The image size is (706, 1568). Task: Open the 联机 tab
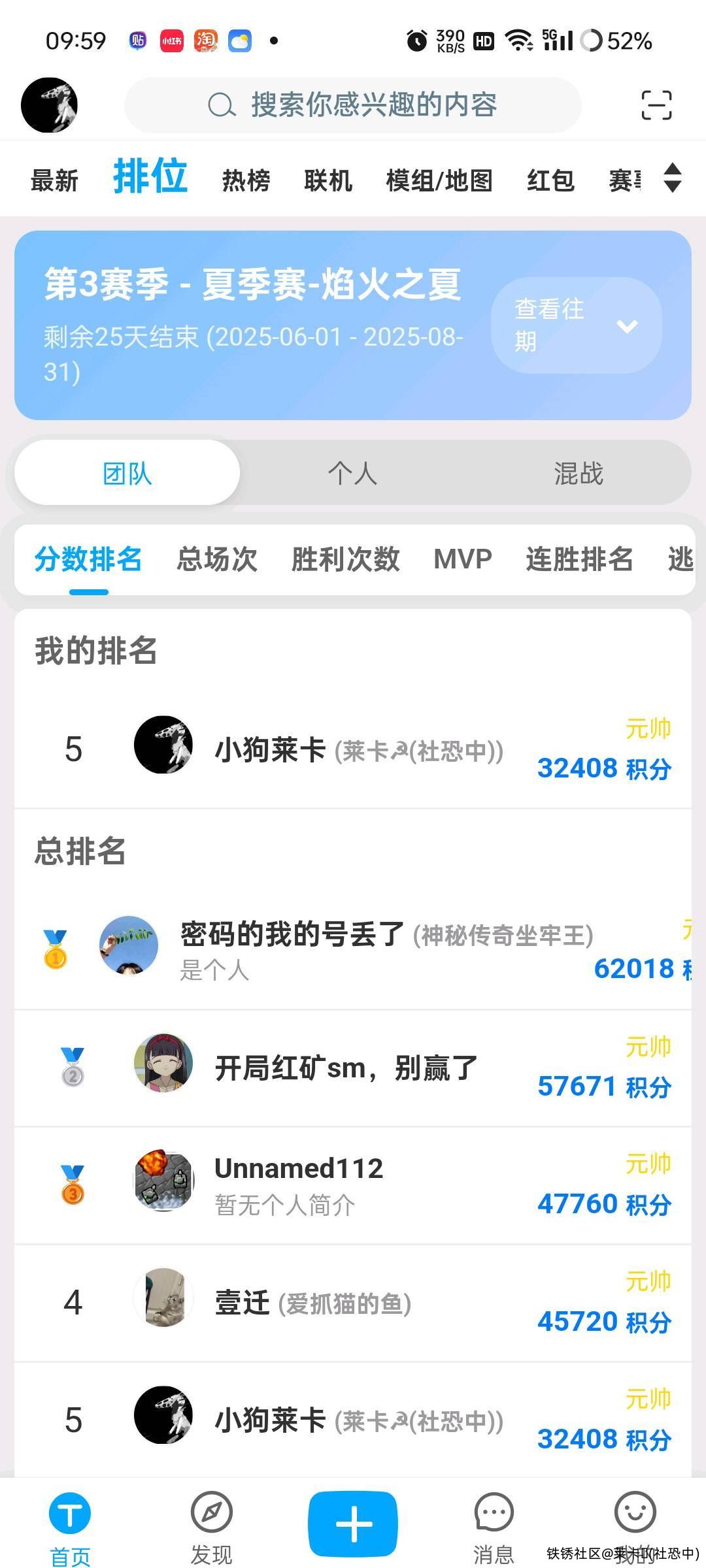coord(328,180)
